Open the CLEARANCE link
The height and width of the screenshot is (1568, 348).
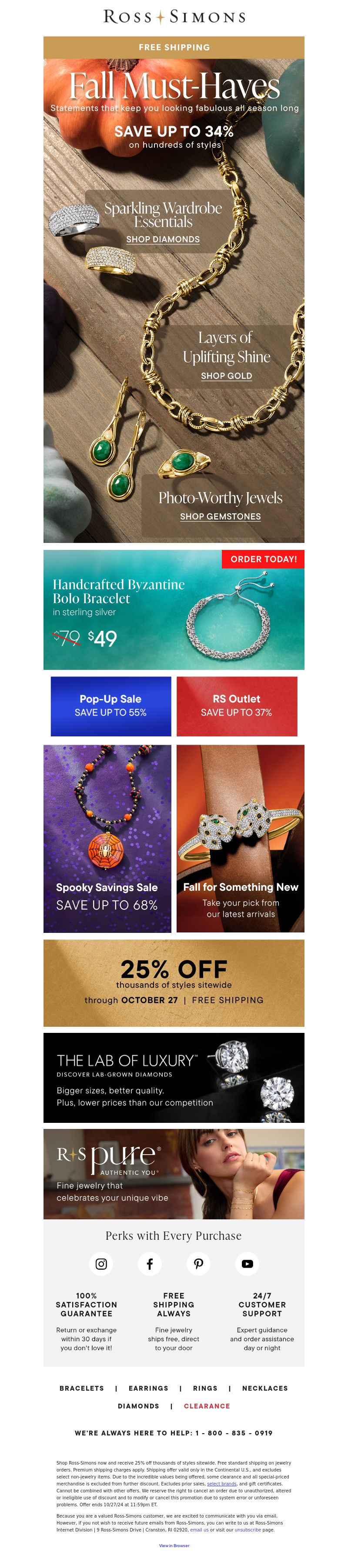pyautogui.click(x=207, y=1406)
